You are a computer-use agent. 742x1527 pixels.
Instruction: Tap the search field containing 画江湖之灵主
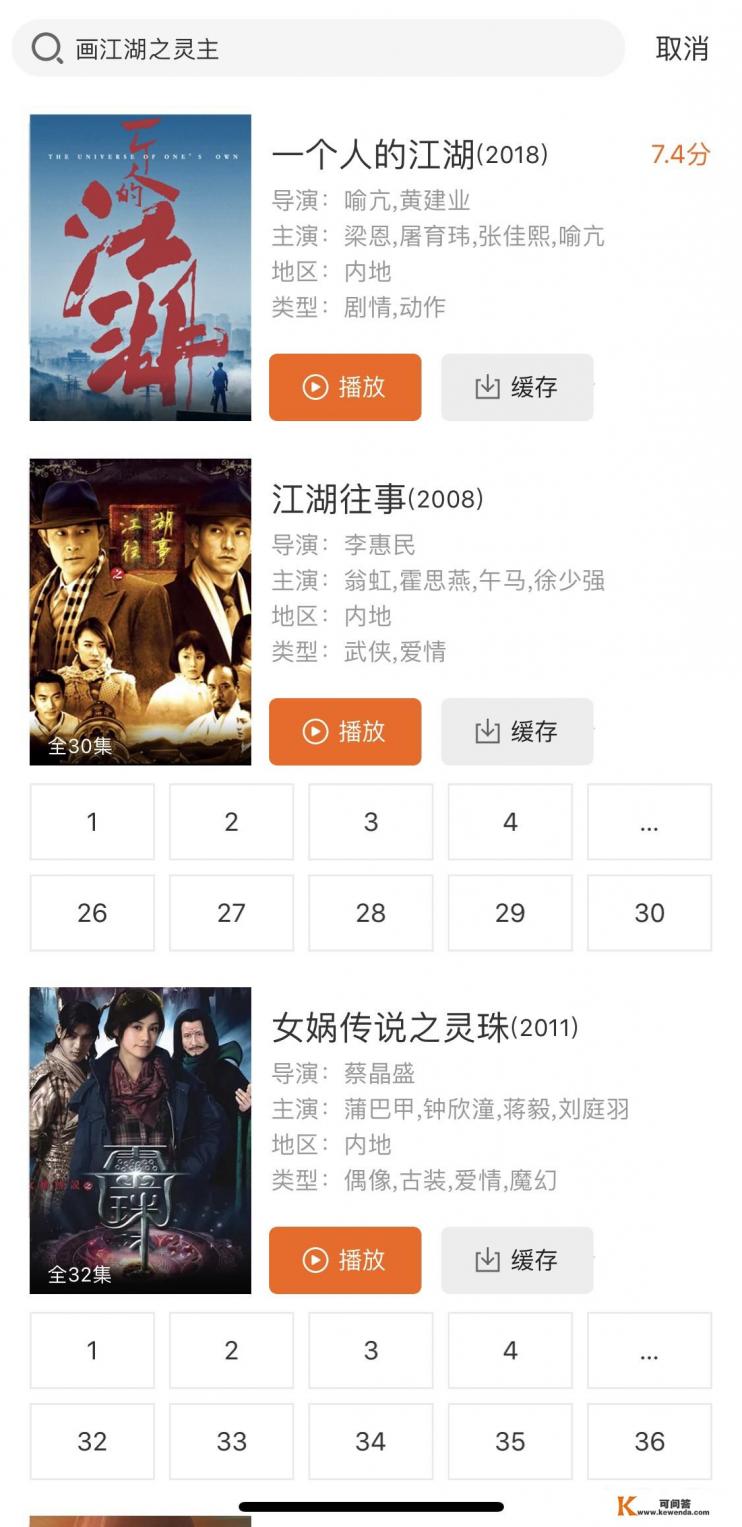coord(320,48)
